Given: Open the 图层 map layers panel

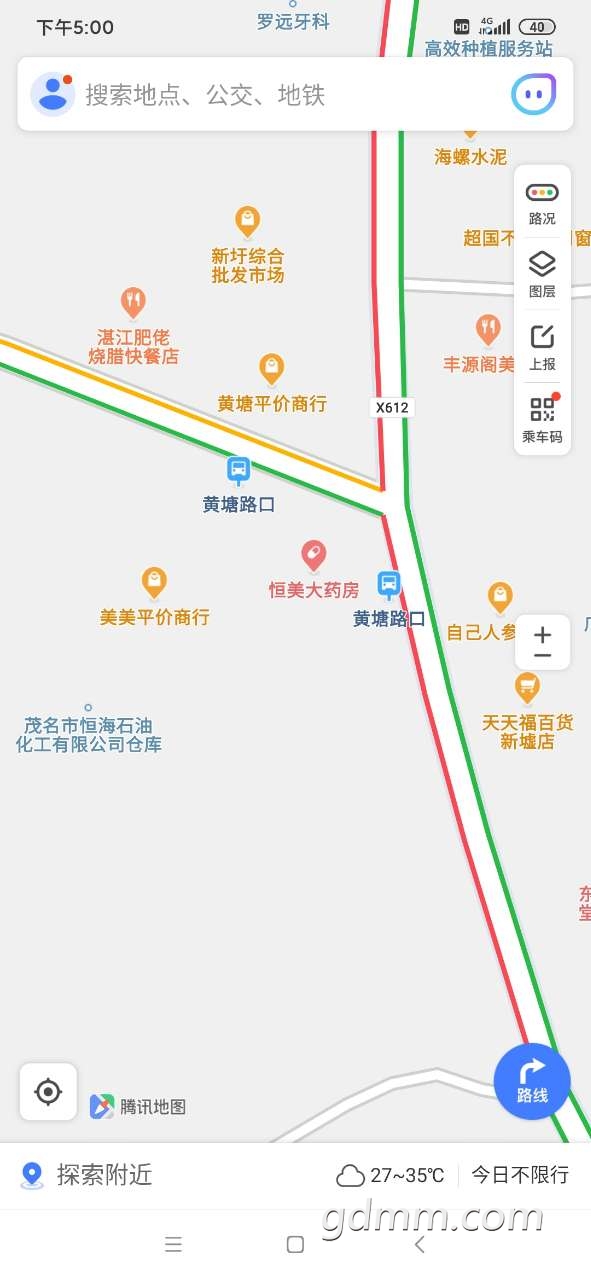Looking at the screenshot, I should [x=542, y=275].
